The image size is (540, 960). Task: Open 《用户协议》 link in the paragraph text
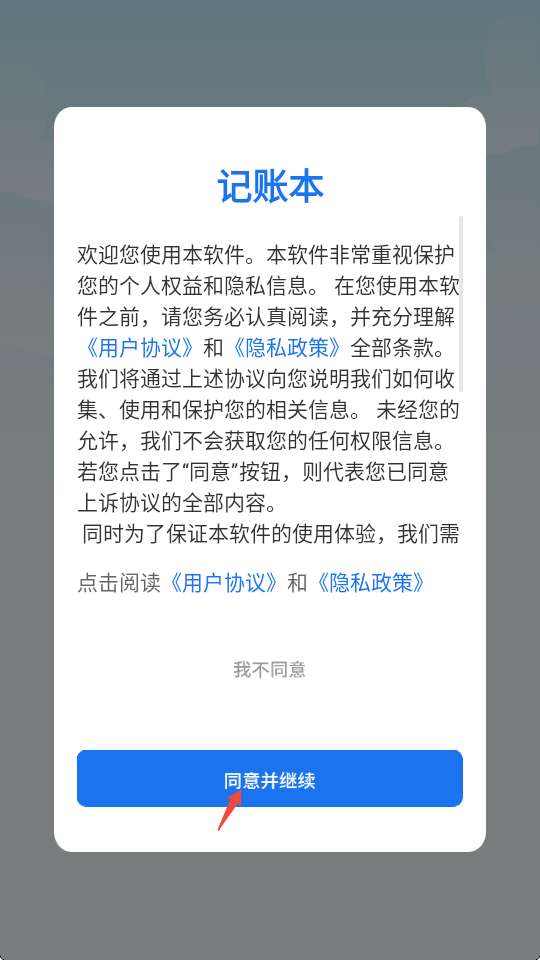(x=139, y=348)
